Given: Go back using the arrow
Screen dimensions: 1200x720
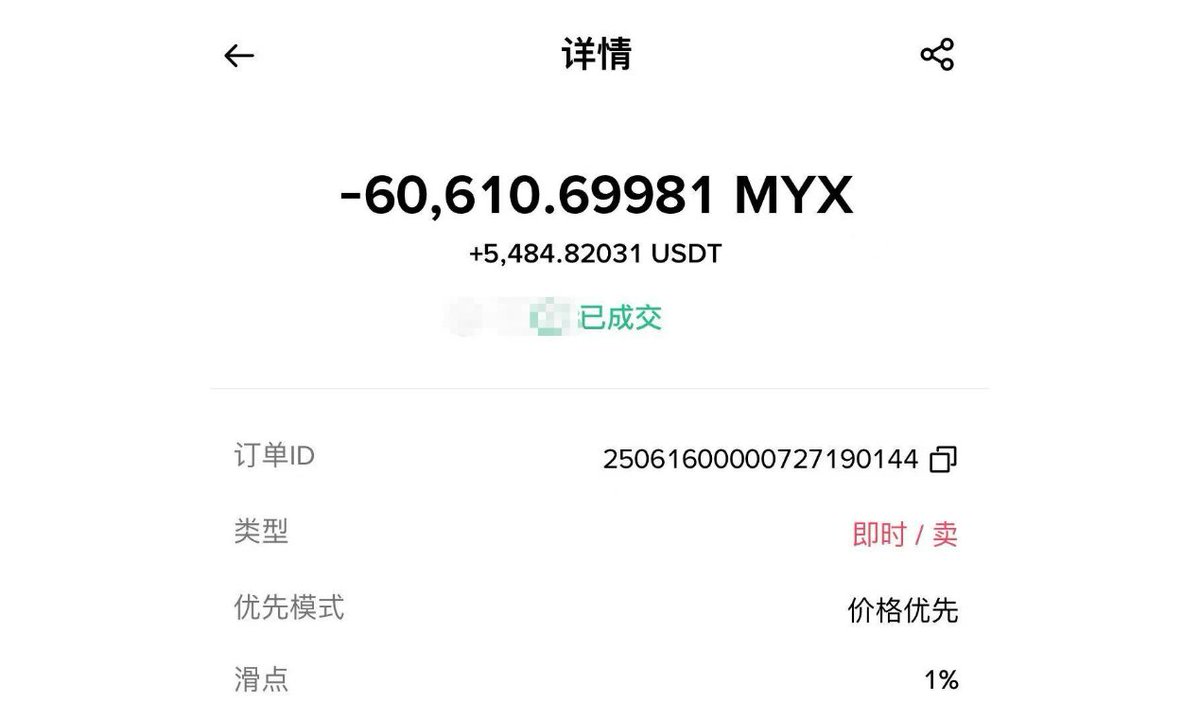Looking at the screenshot, I should tap(239, 56).
